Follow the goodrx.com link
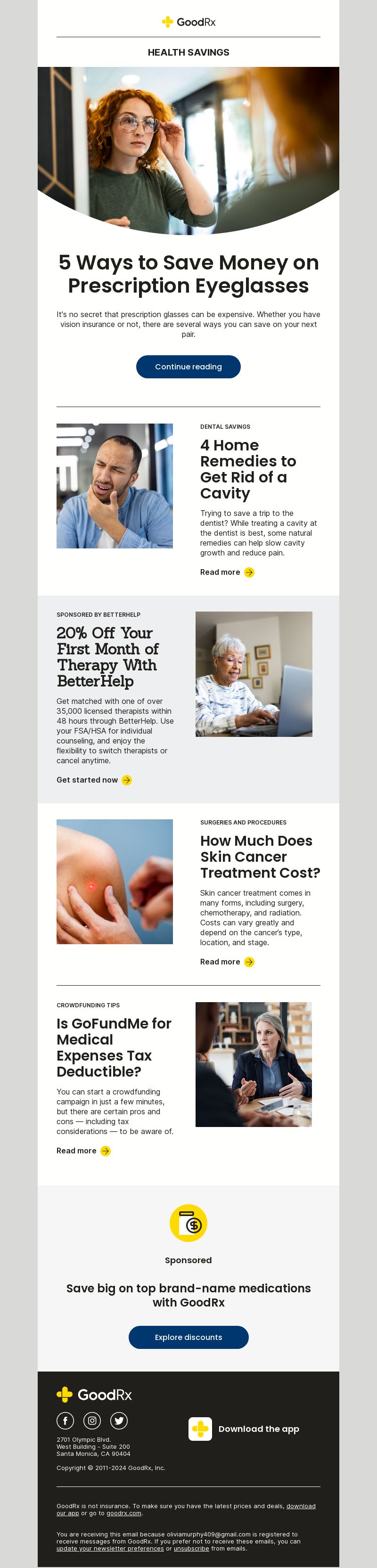This screenshot has width=377, height=1568. pyautogui.click(x=123, y=1512)
